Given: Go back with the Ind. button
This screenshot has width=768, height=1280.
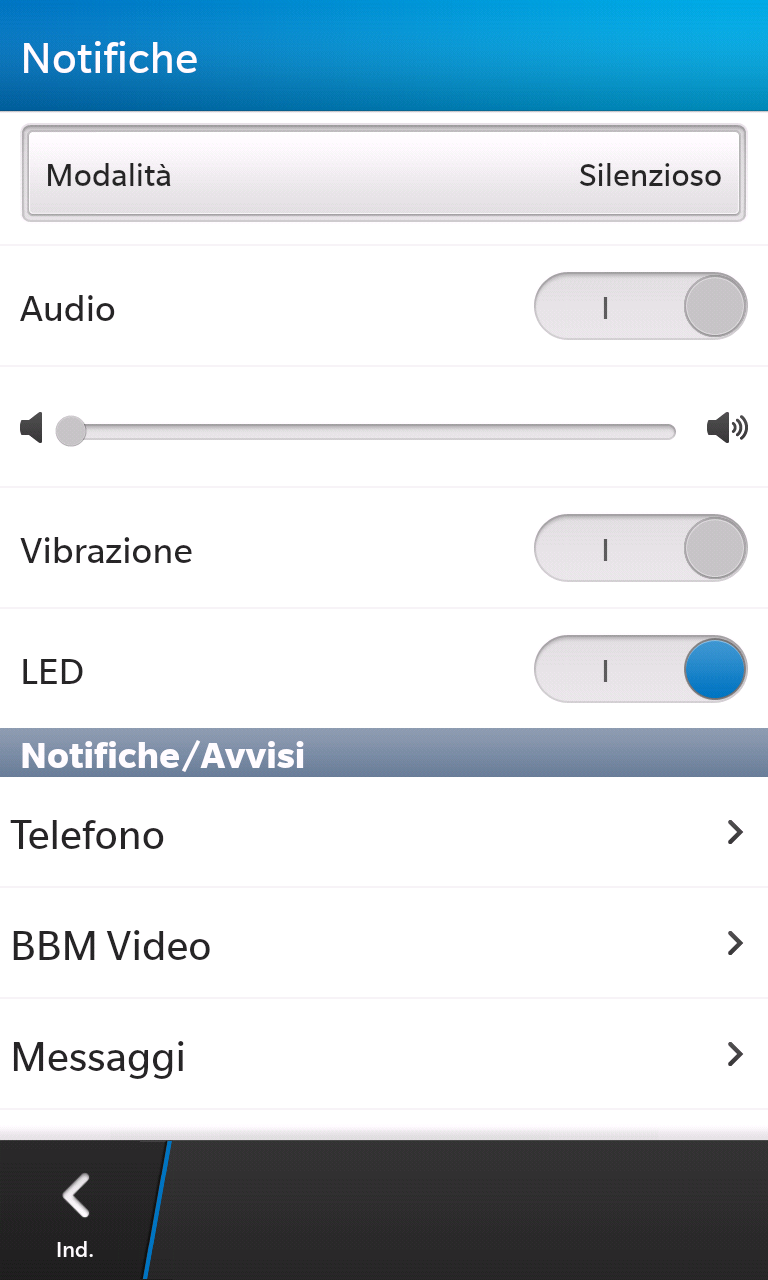Looking at the screenshot, I should pyautogui.click(x=75, y=1210).
